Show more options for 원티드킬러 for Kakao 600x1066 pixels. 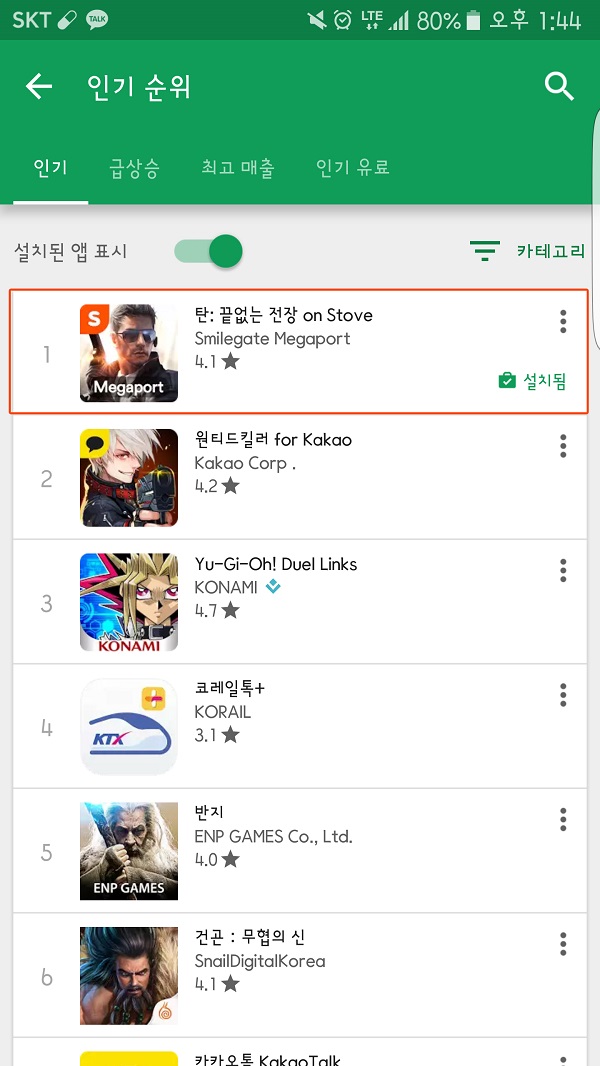pos(563,446)
